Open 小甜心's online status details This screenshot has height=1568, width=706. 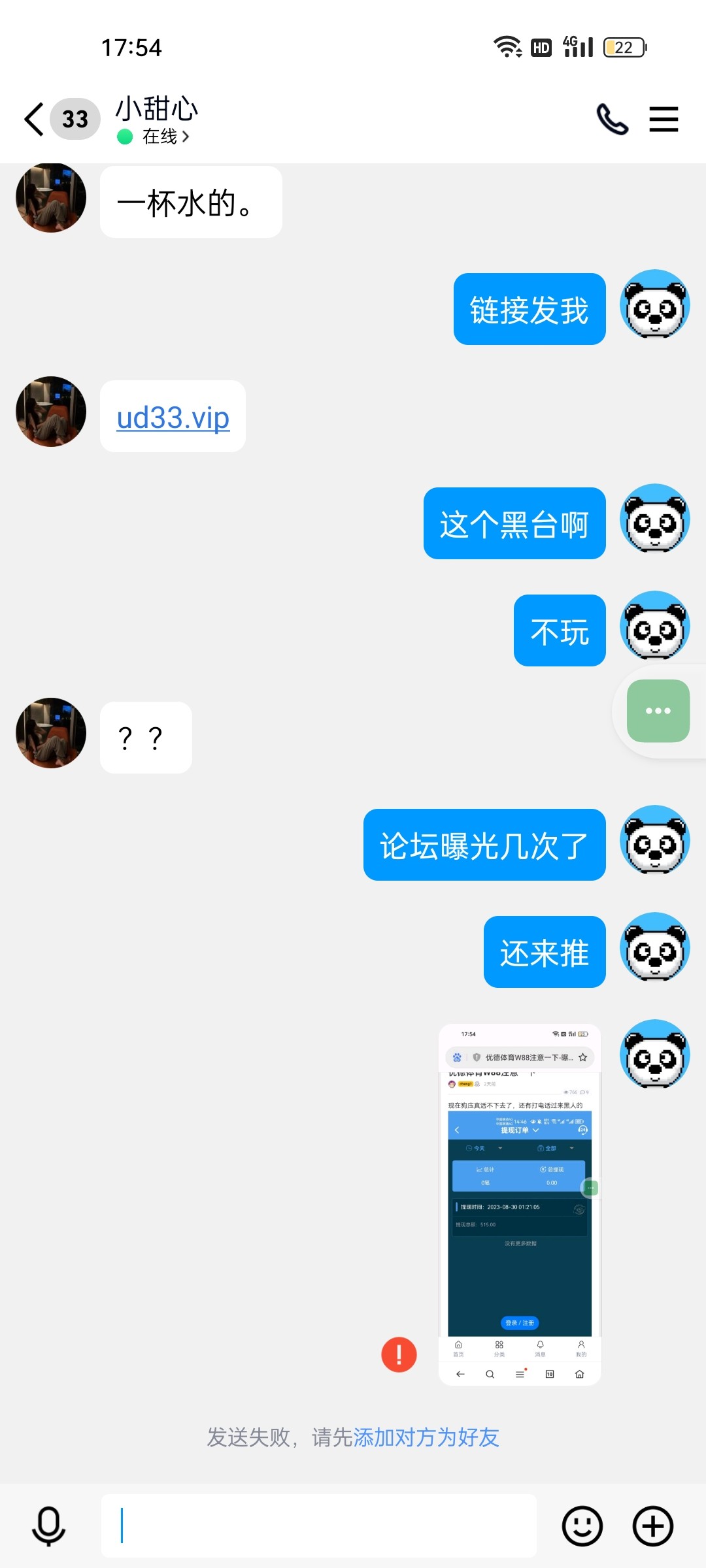(157, 137)
